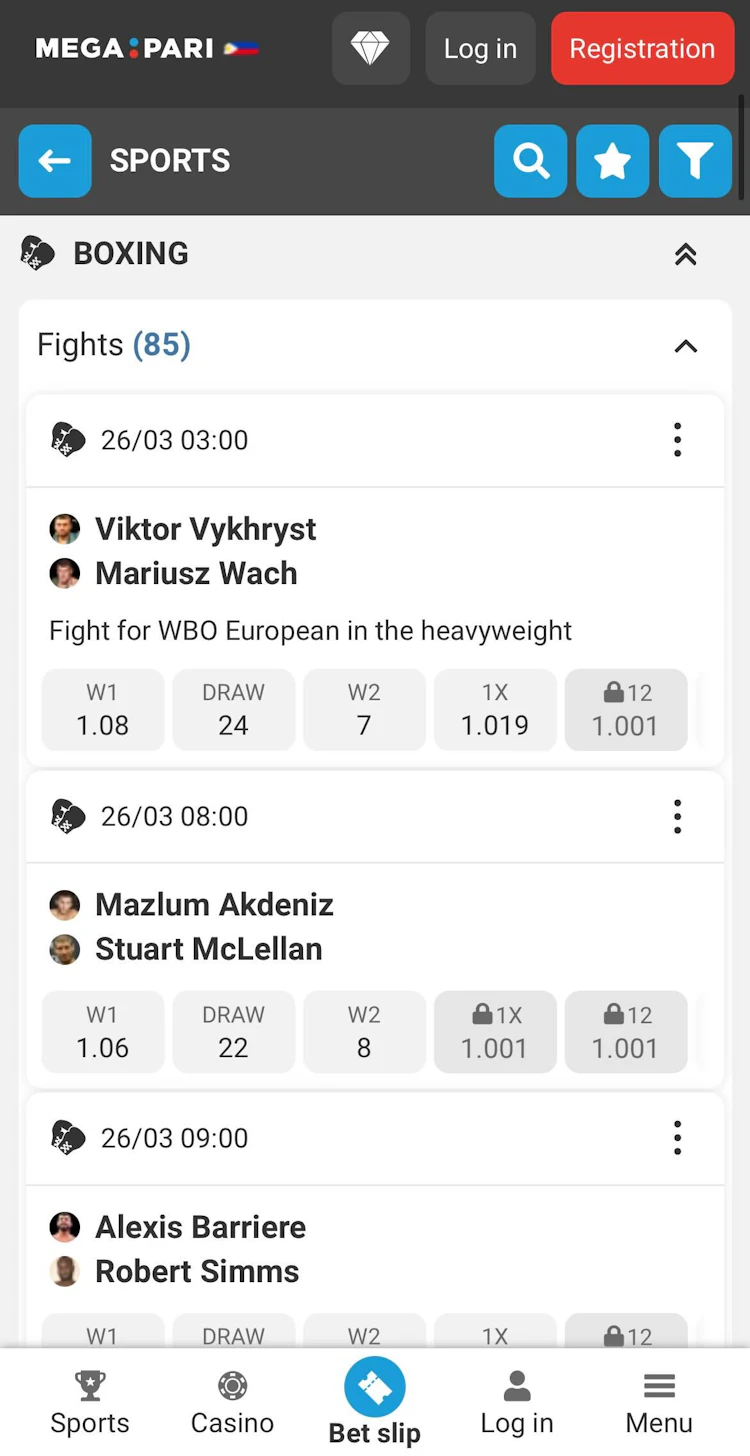Open the sports search icon

pos(530,161)
